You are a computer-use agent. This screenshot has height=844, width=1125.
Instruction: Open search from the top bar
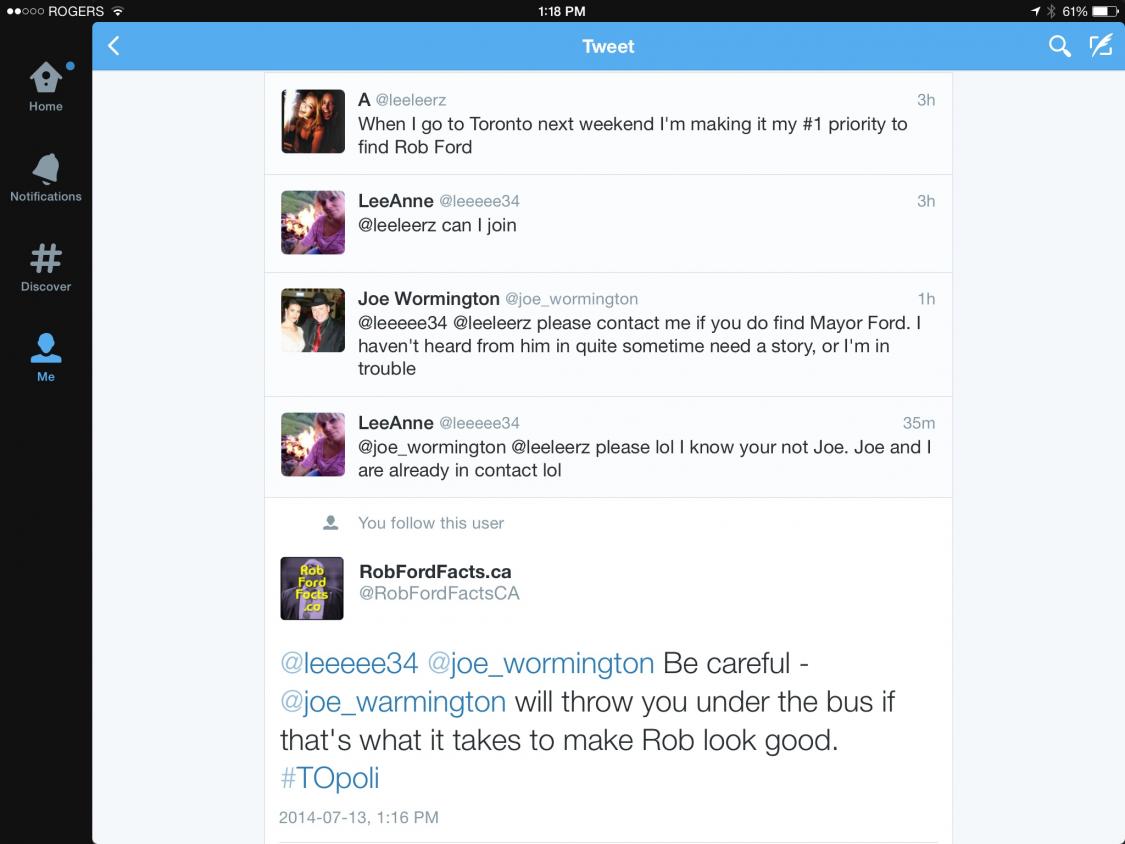click(1059, 46)
